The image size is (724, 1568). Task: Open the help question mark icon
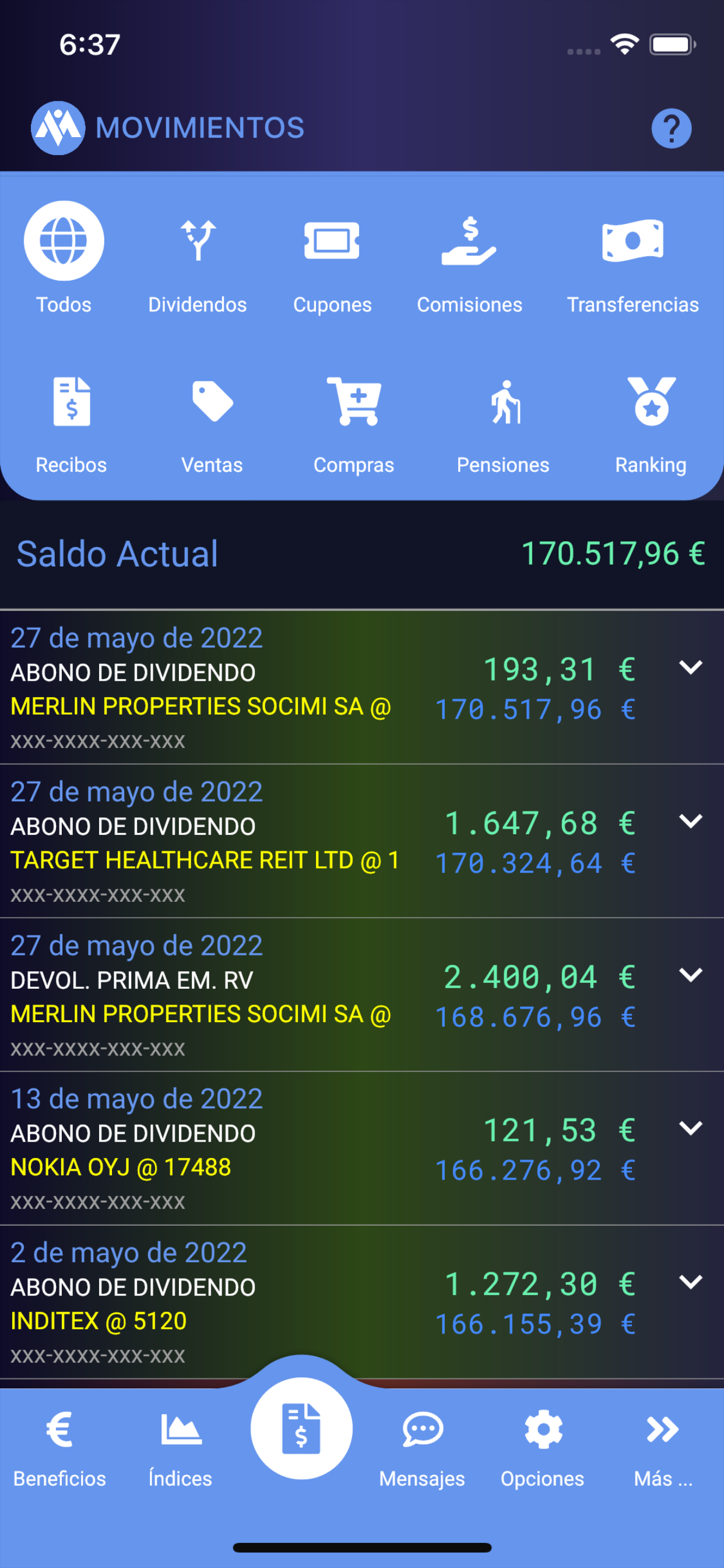(671, 128)
